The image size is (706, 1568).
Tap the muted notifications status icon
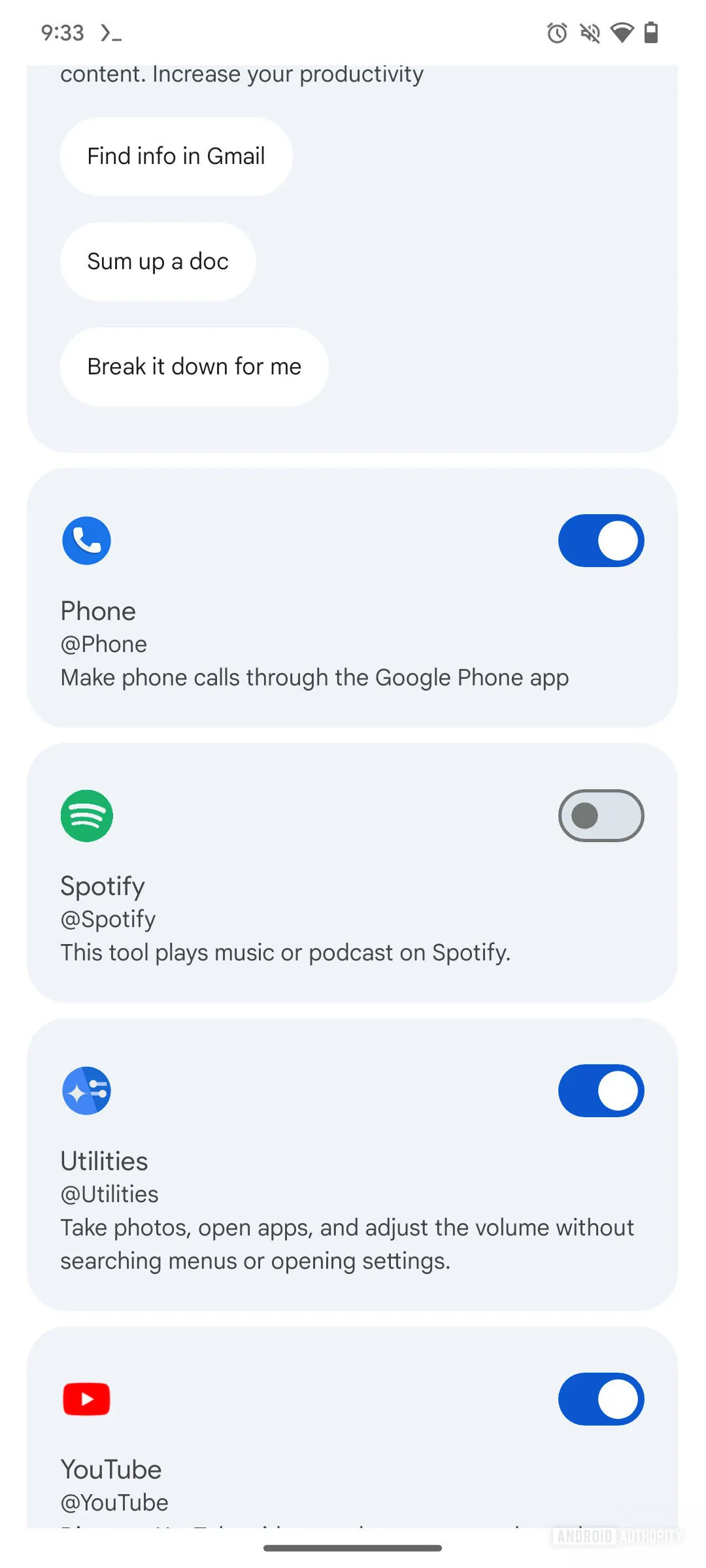pos(589,34)
